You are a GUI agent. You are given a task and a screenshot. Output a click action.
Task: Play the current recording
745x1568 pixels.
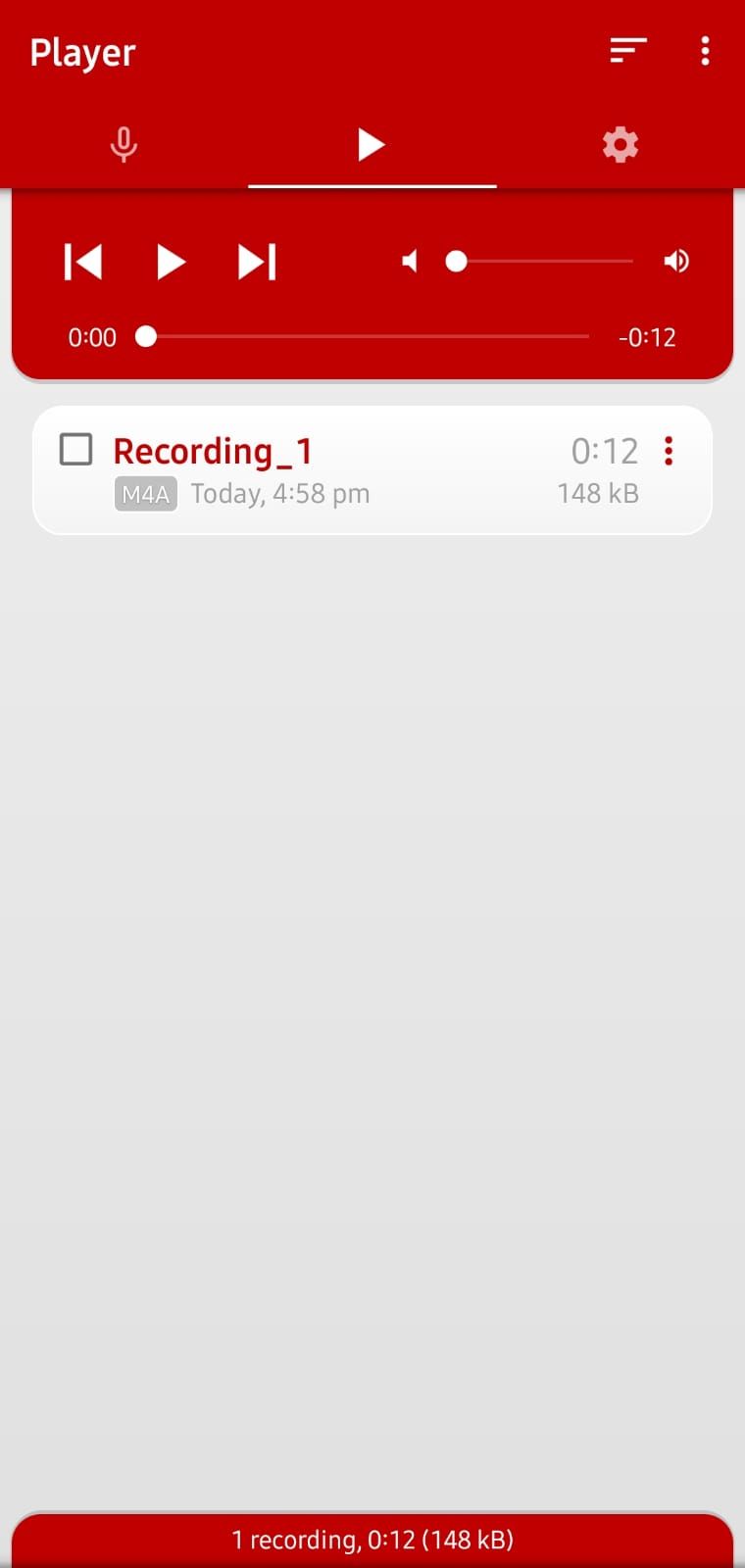tap(171, 262)
